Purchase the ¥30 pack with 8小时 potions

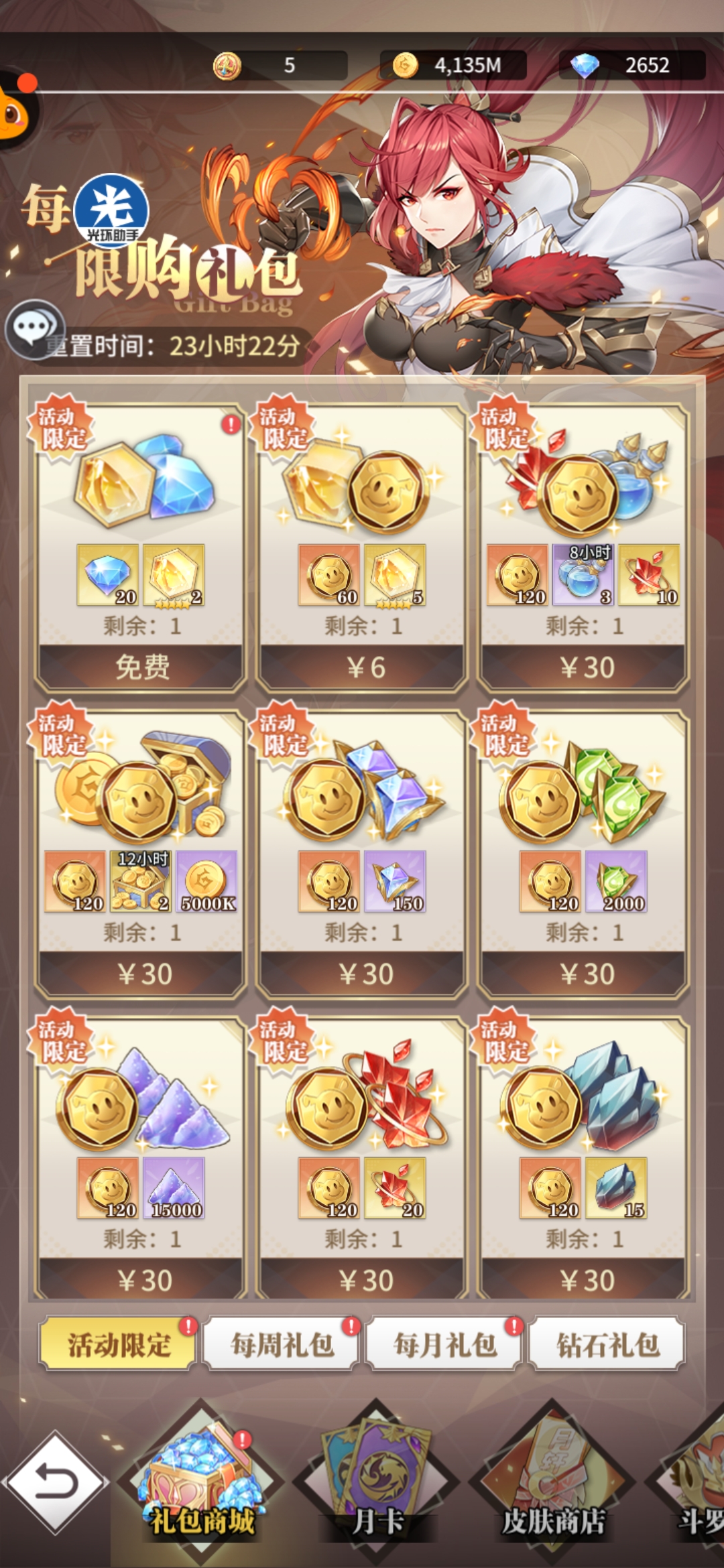(583, 667)
